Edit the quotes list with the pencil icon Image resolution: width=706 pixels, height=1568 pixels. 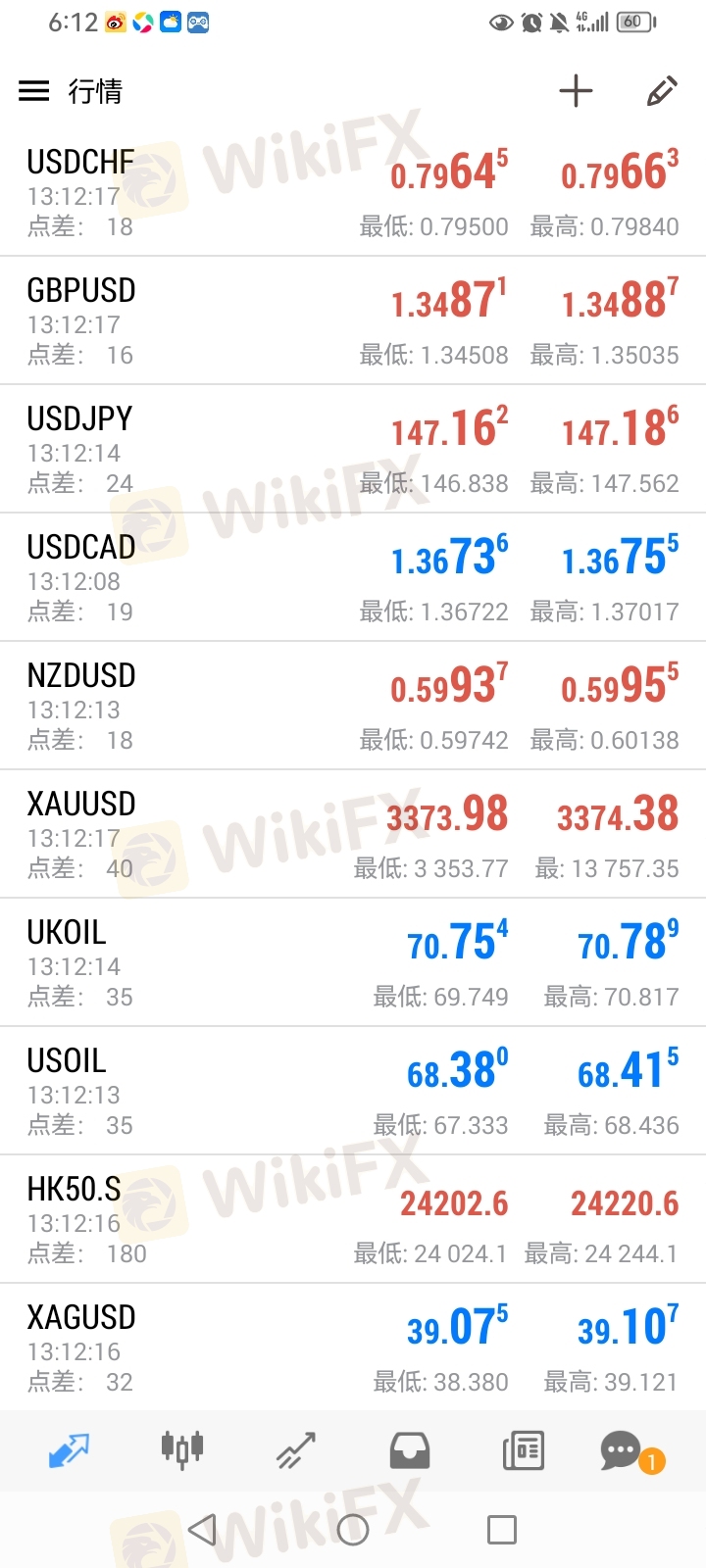(662, 91)
